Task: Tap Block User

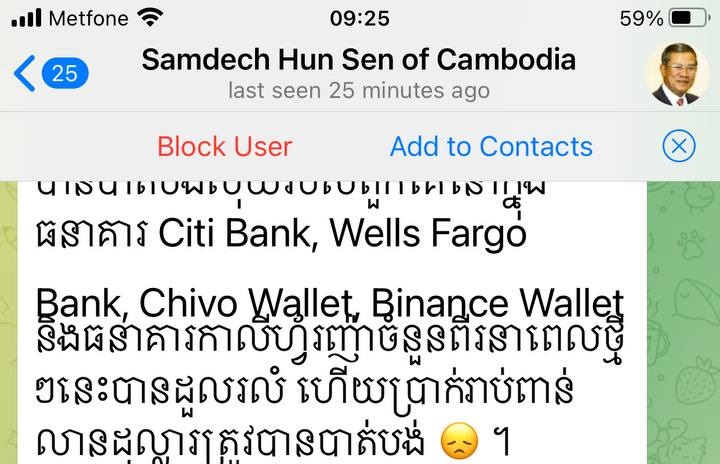Action: pos(225,146)
